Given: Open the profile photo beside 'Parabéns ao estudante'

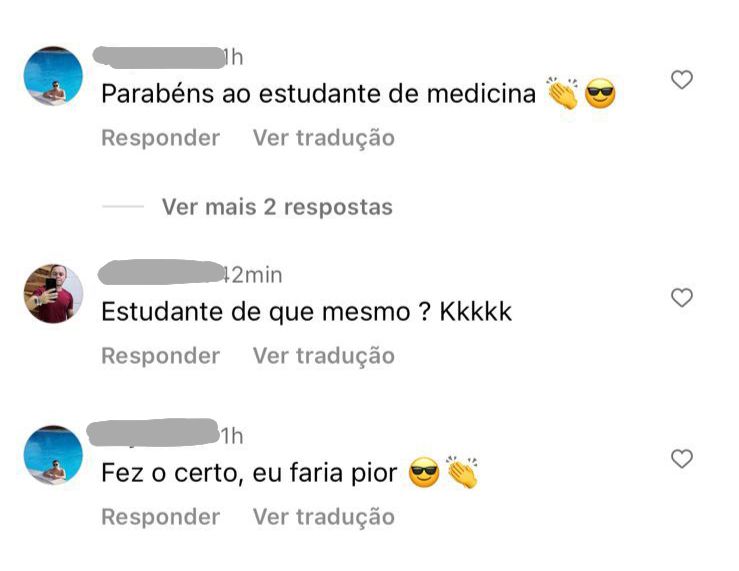Looking at the screenshot, I should coord(53,76).
